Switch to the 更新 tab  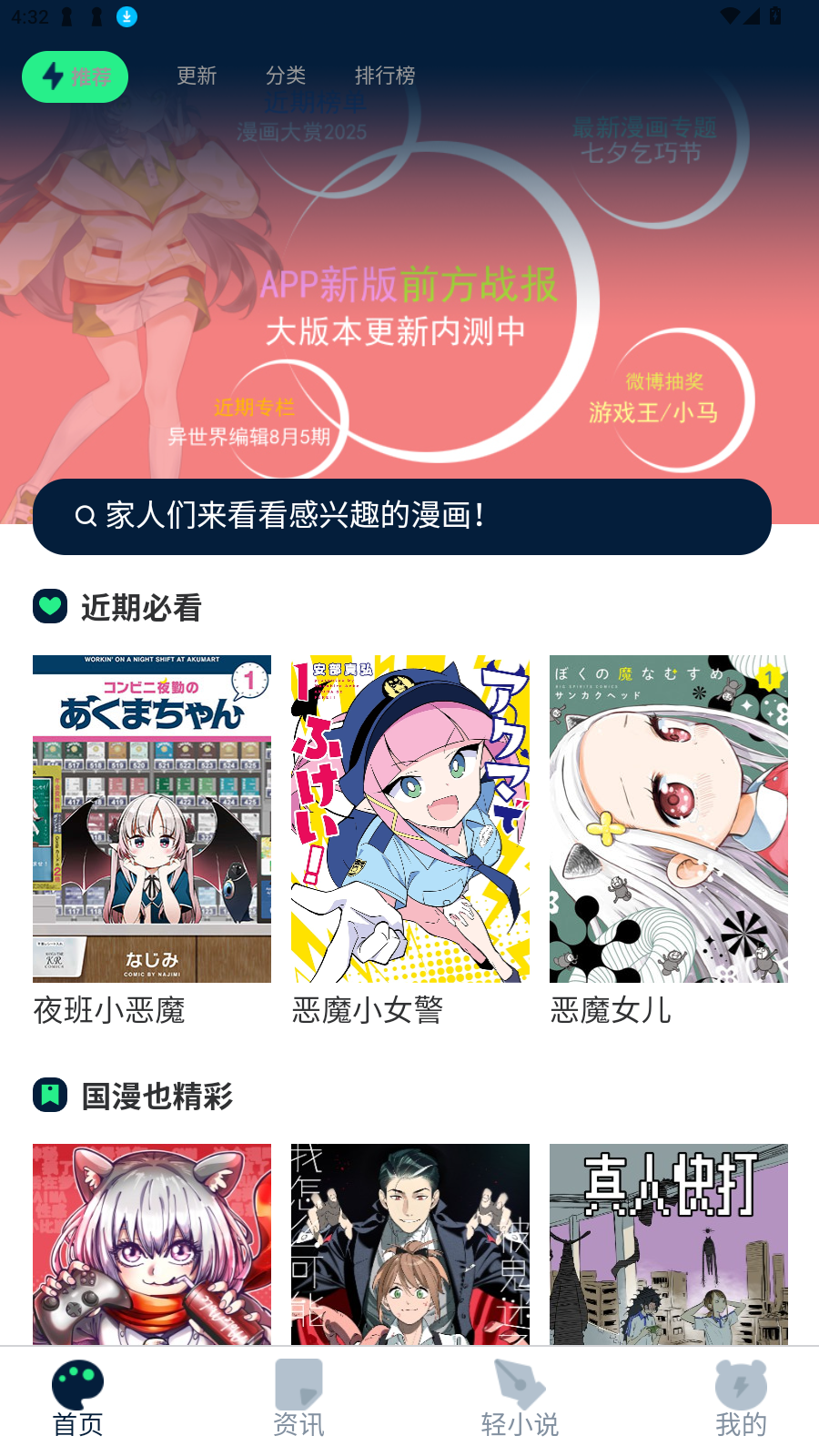pyautogui.click(x=197, y=76)
